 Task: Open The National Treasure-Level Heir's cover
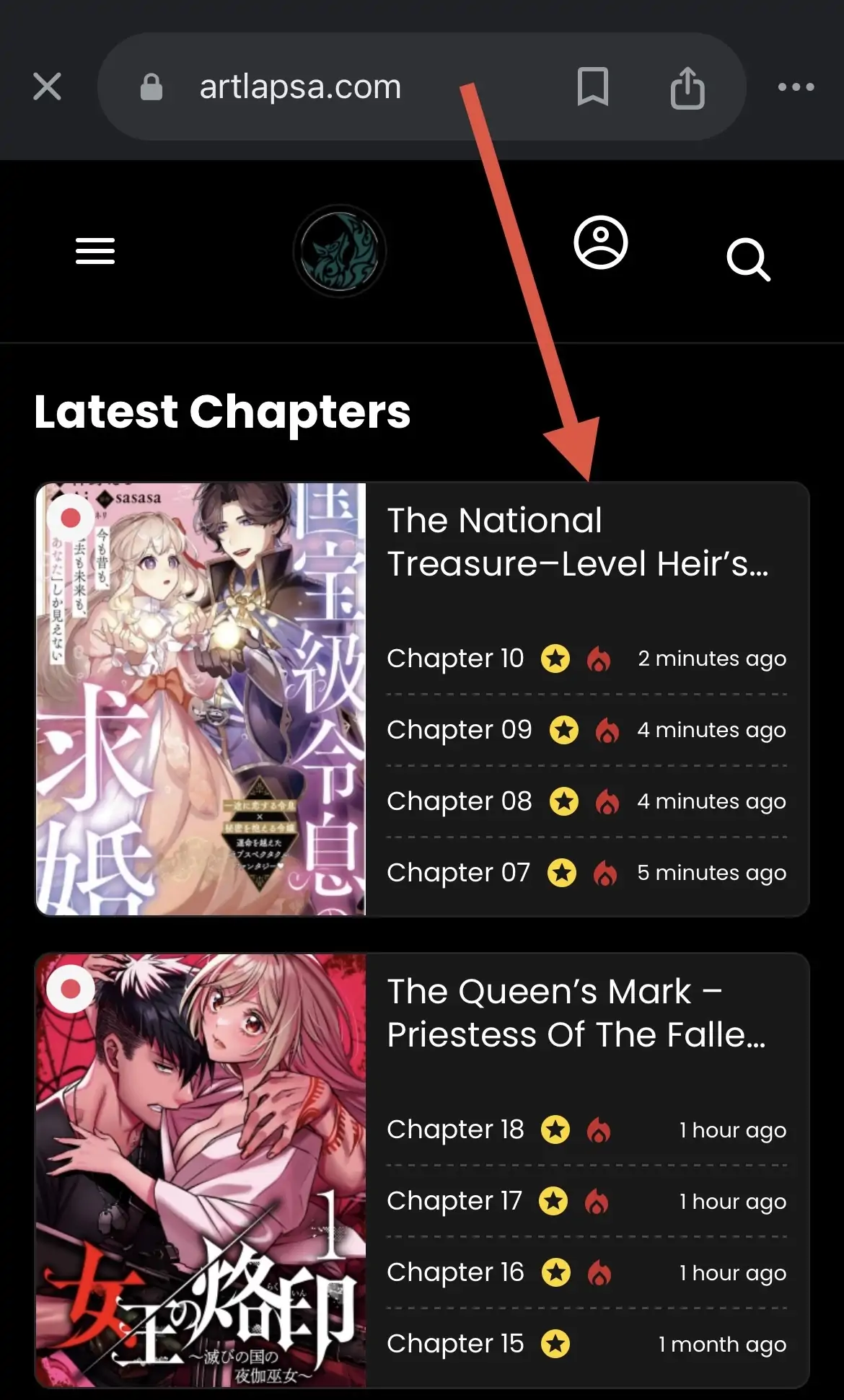click(201, 699)
